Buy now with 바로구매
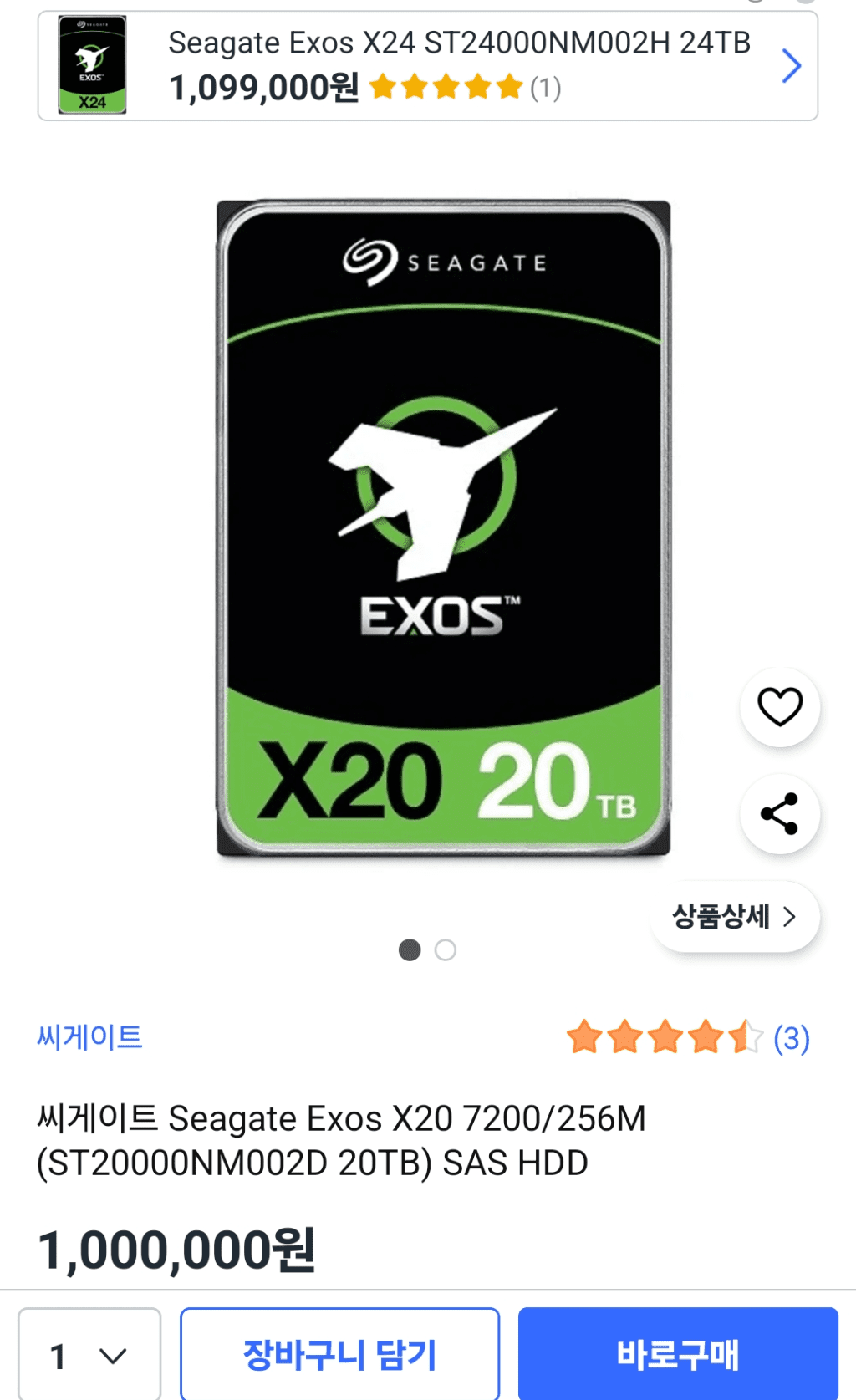This screenshot has height=1400, width=856. click(677, 1355)
